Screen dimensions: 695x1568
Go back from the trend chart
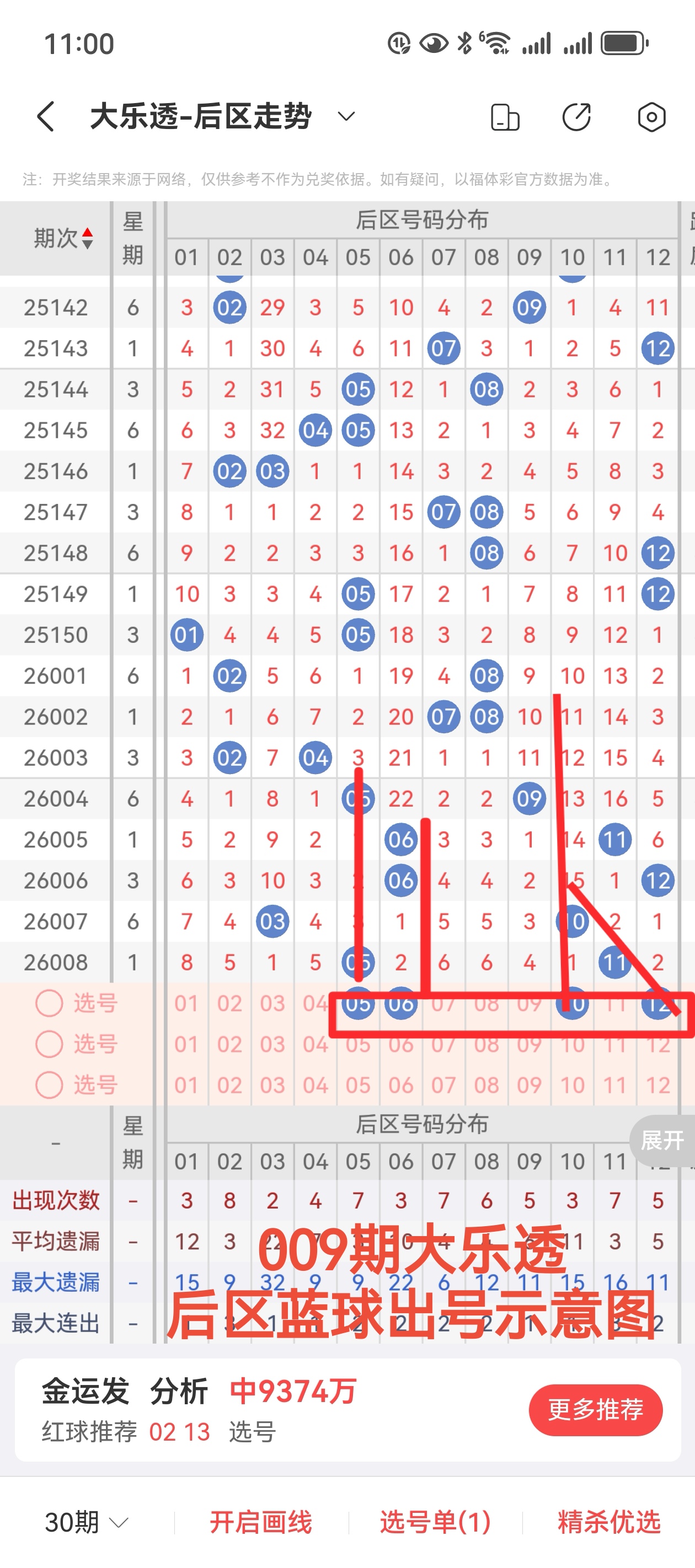click(46, 116)
